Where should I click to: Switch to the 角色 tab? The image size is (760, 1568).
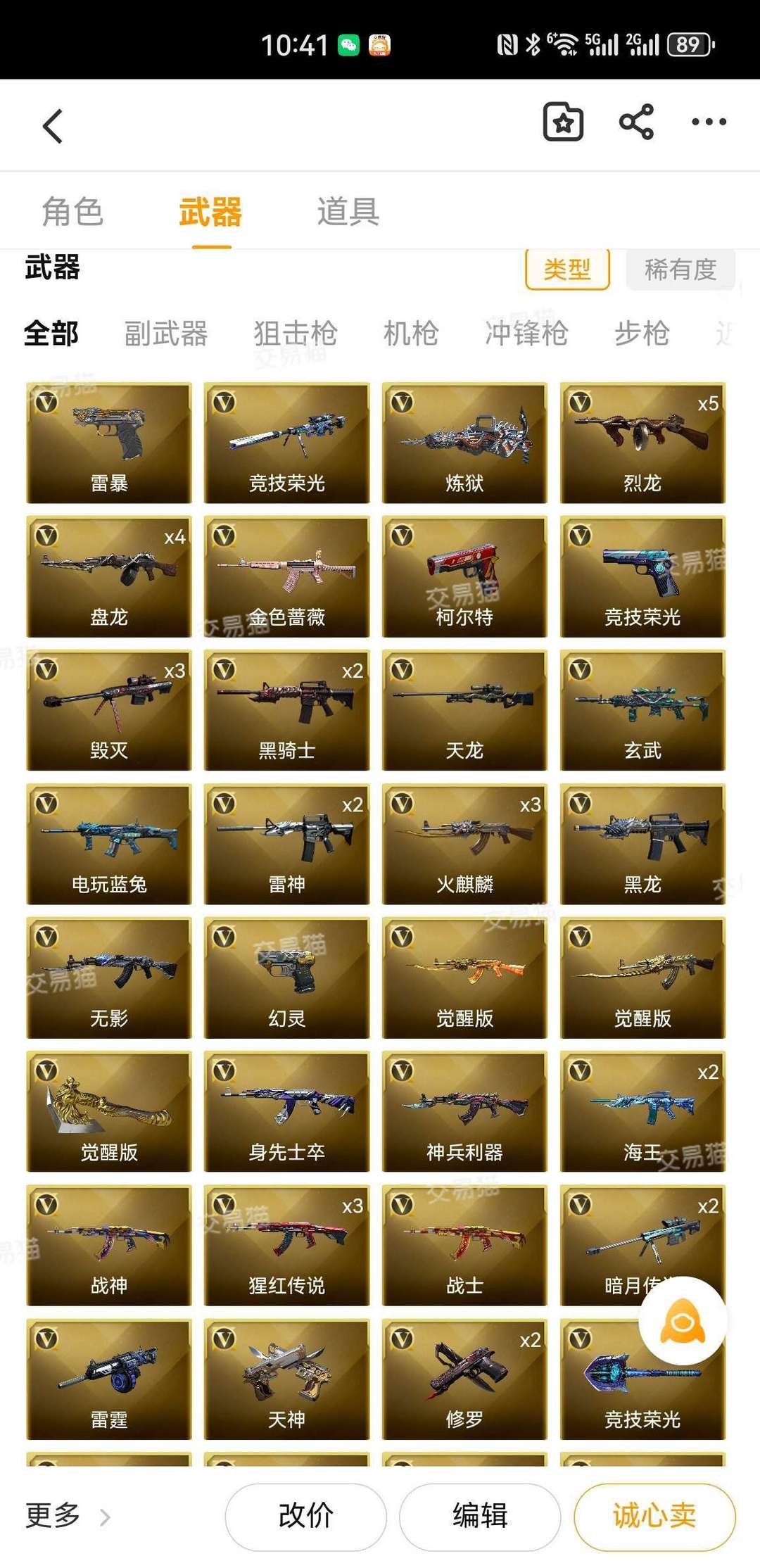pos(72,211)
